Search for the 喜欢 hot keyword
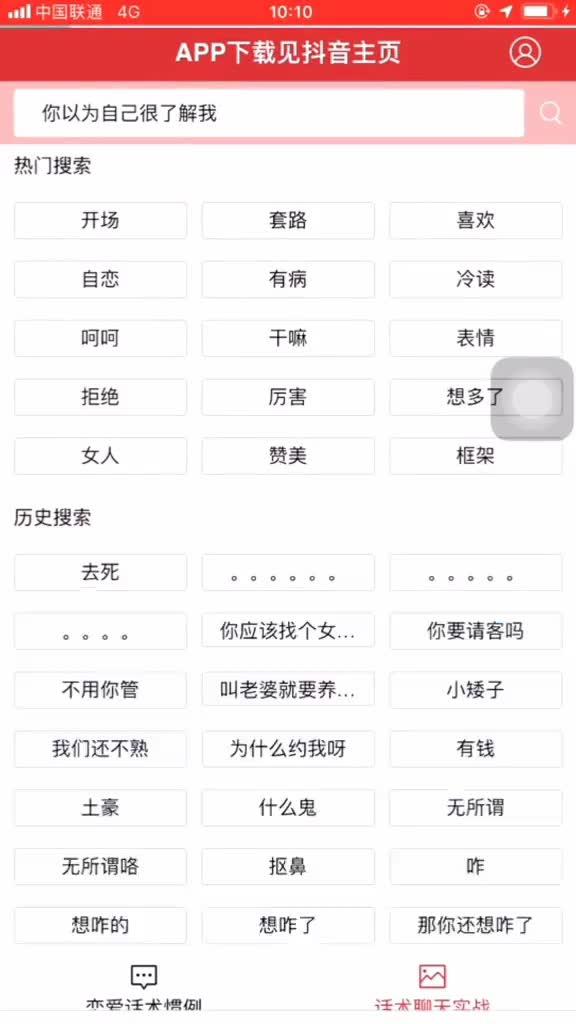 pos(475,221)
